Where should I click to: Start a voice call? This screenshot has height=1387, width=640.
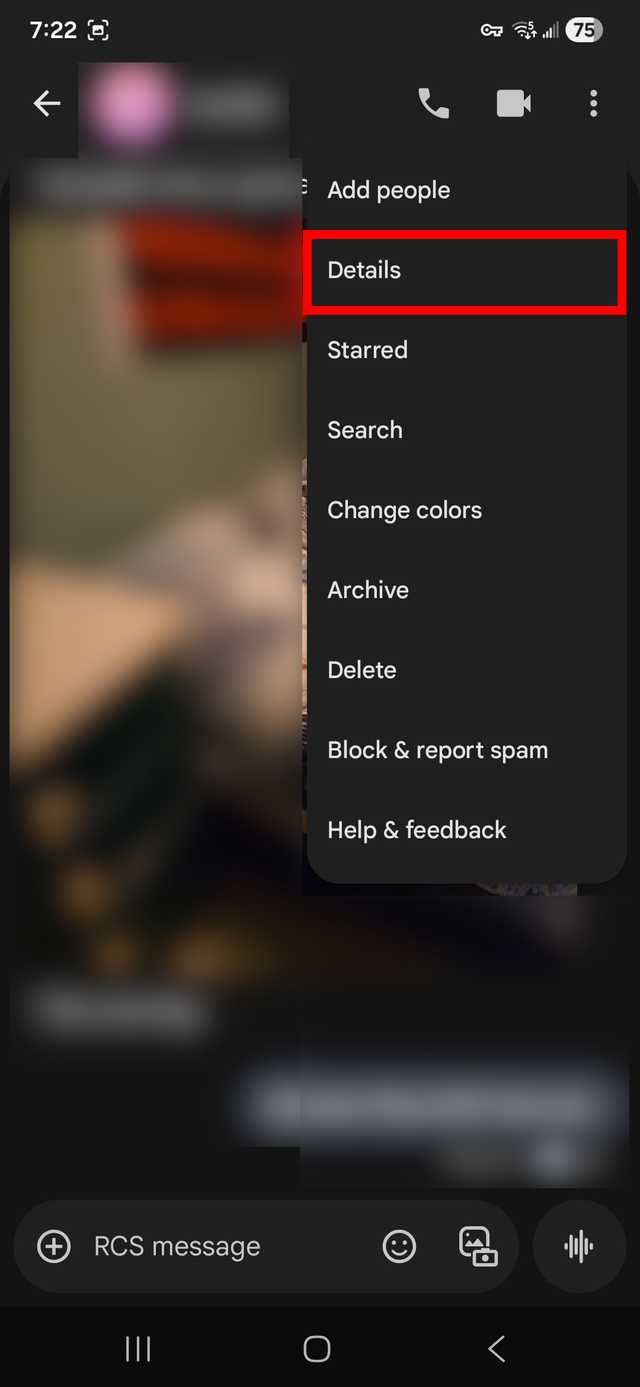(x=433, y=103)
